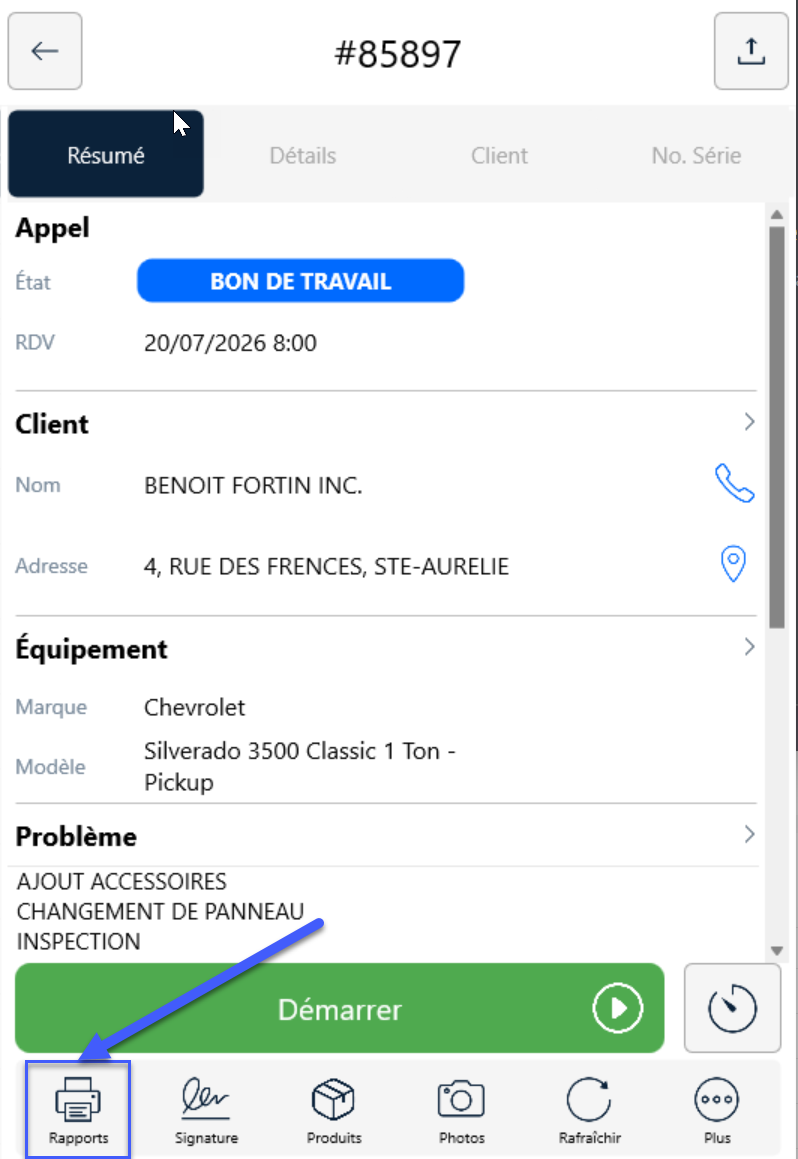Screen dimensions: 798x1159
Task: Open the timer button beside Démarrer
Action: pos(732,1008)
